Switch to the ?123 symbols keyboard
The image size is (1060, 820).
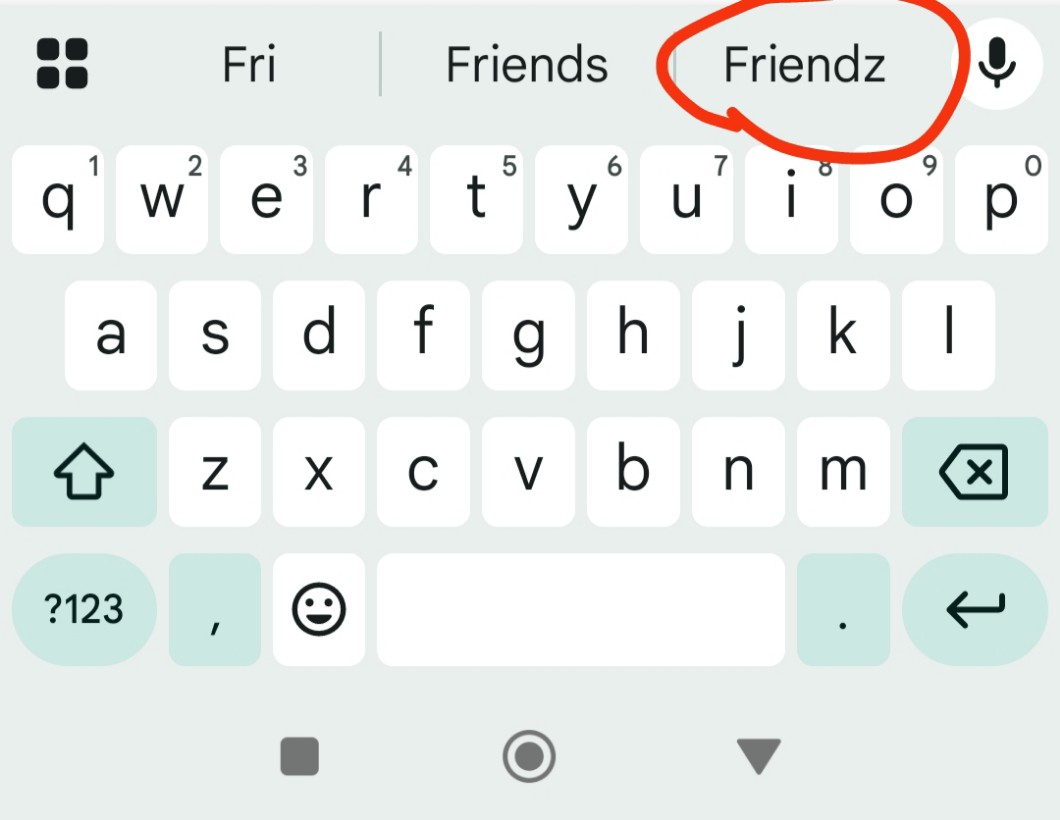coord(84,609)
